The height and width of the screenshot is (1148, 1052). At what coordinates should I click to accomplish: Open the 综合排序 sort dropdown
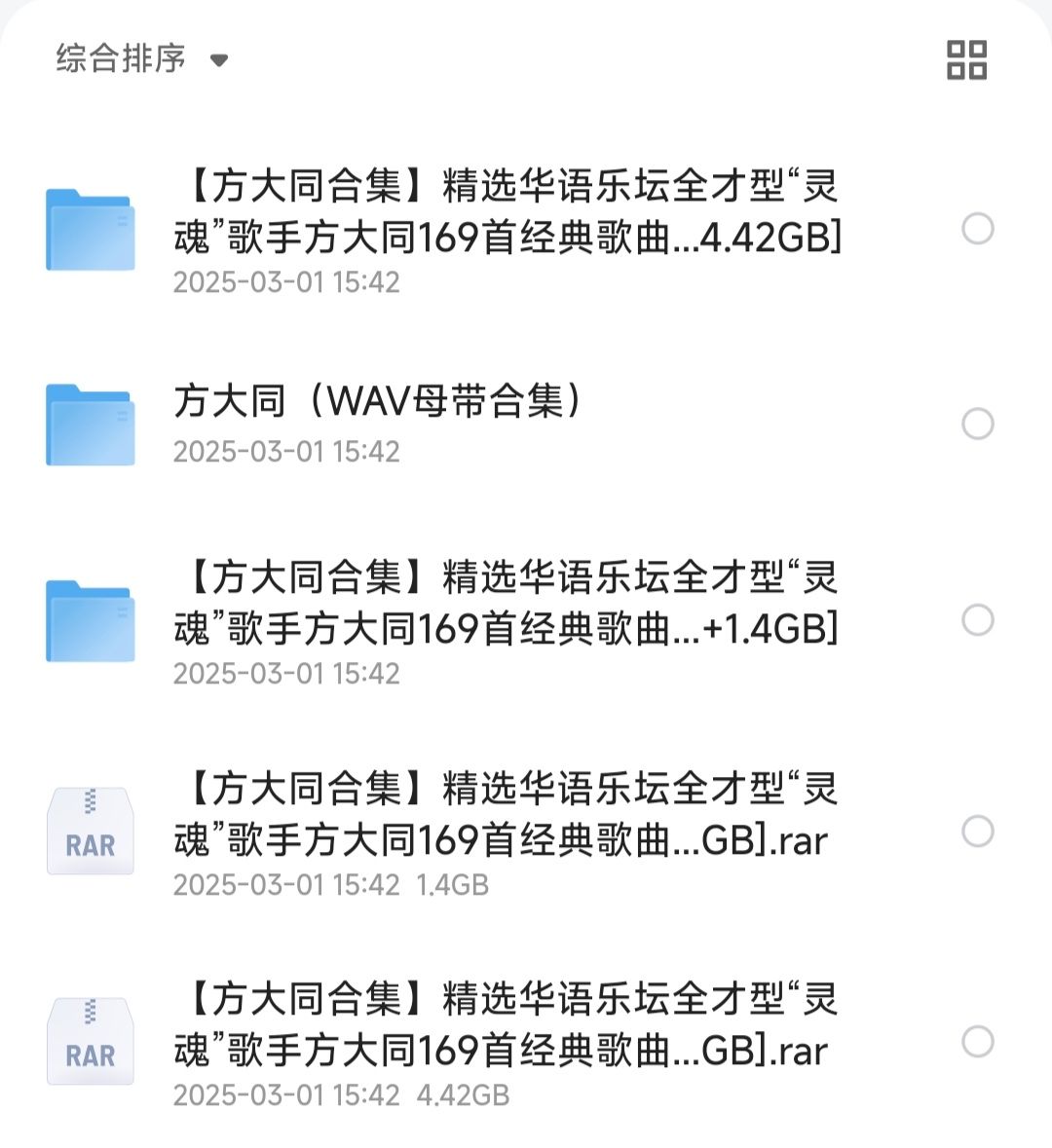[141, 59]
